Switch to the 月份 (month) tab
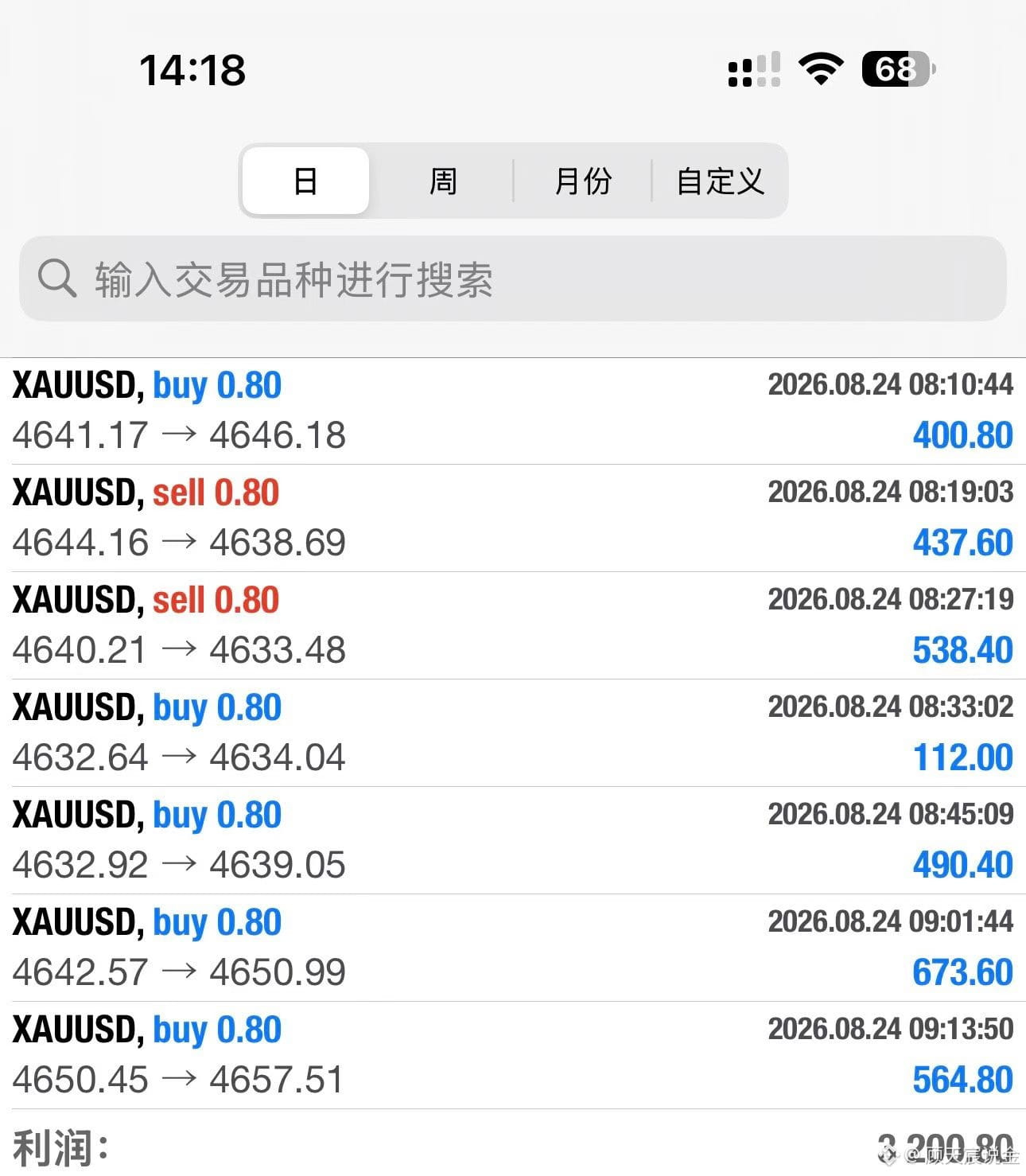Screen dimensions: 1026x1176 tap(582, 181)
